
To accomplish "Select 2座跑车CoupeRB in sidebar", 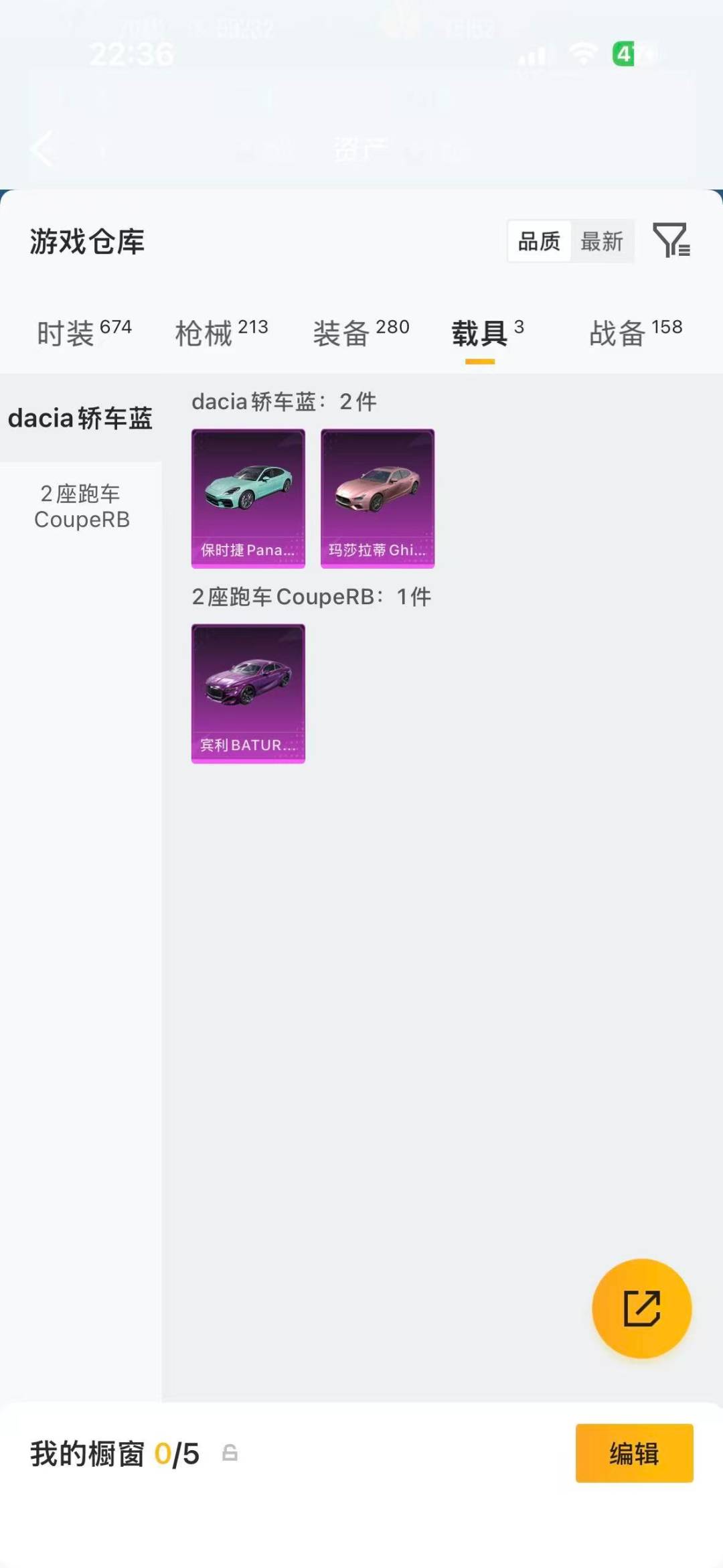I will click(x=82, y=506).
